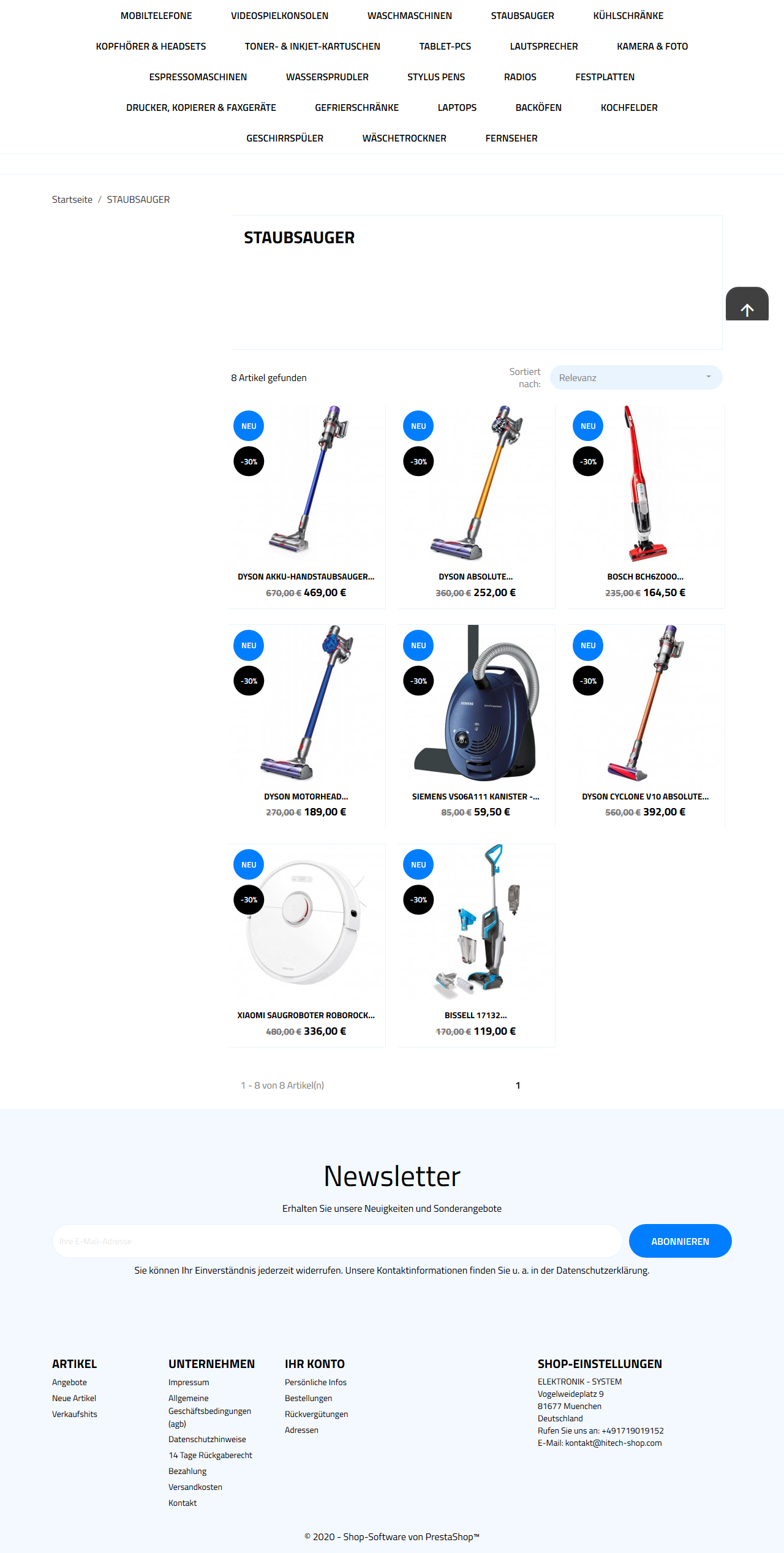Select page 1 in the pagination

click(518, 1086)
